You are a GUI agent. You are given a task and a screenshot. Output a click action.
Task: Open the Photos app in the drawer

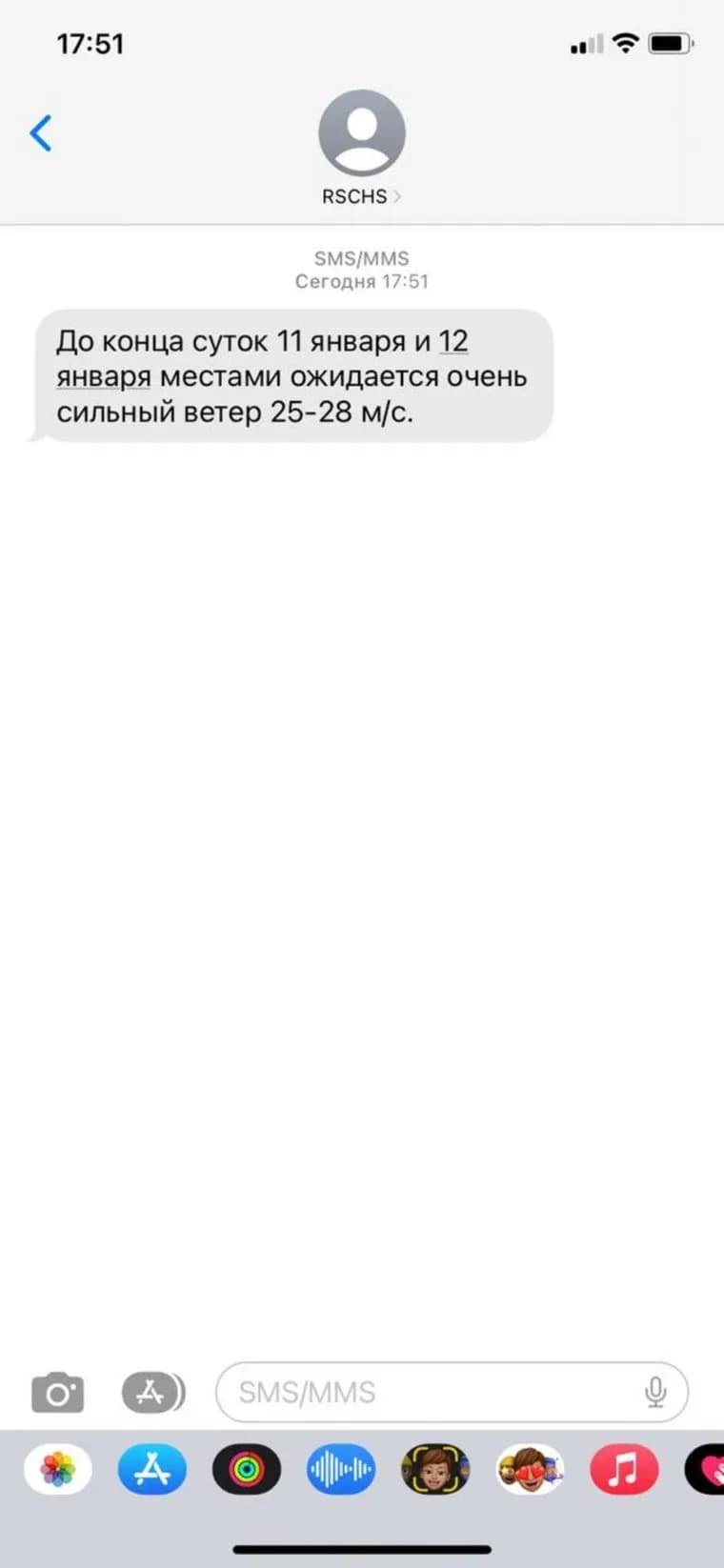point(58,1469)
